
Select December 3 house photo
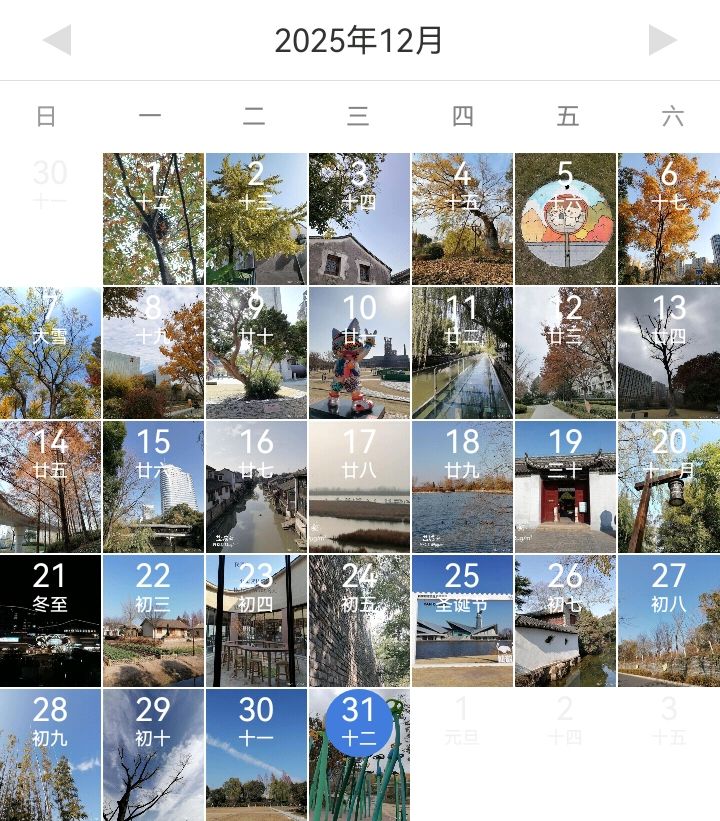point(359,219)
